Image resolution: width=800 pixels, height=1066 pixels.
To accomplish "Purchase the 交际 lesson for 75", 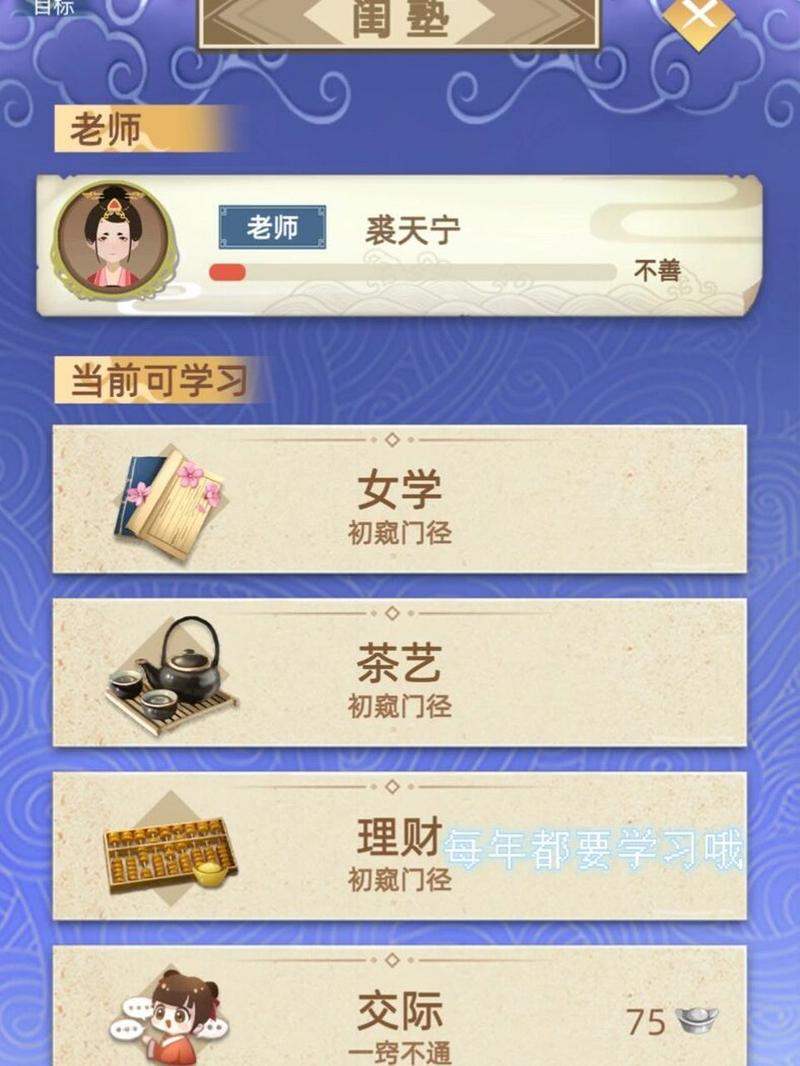I will 400,1020.
